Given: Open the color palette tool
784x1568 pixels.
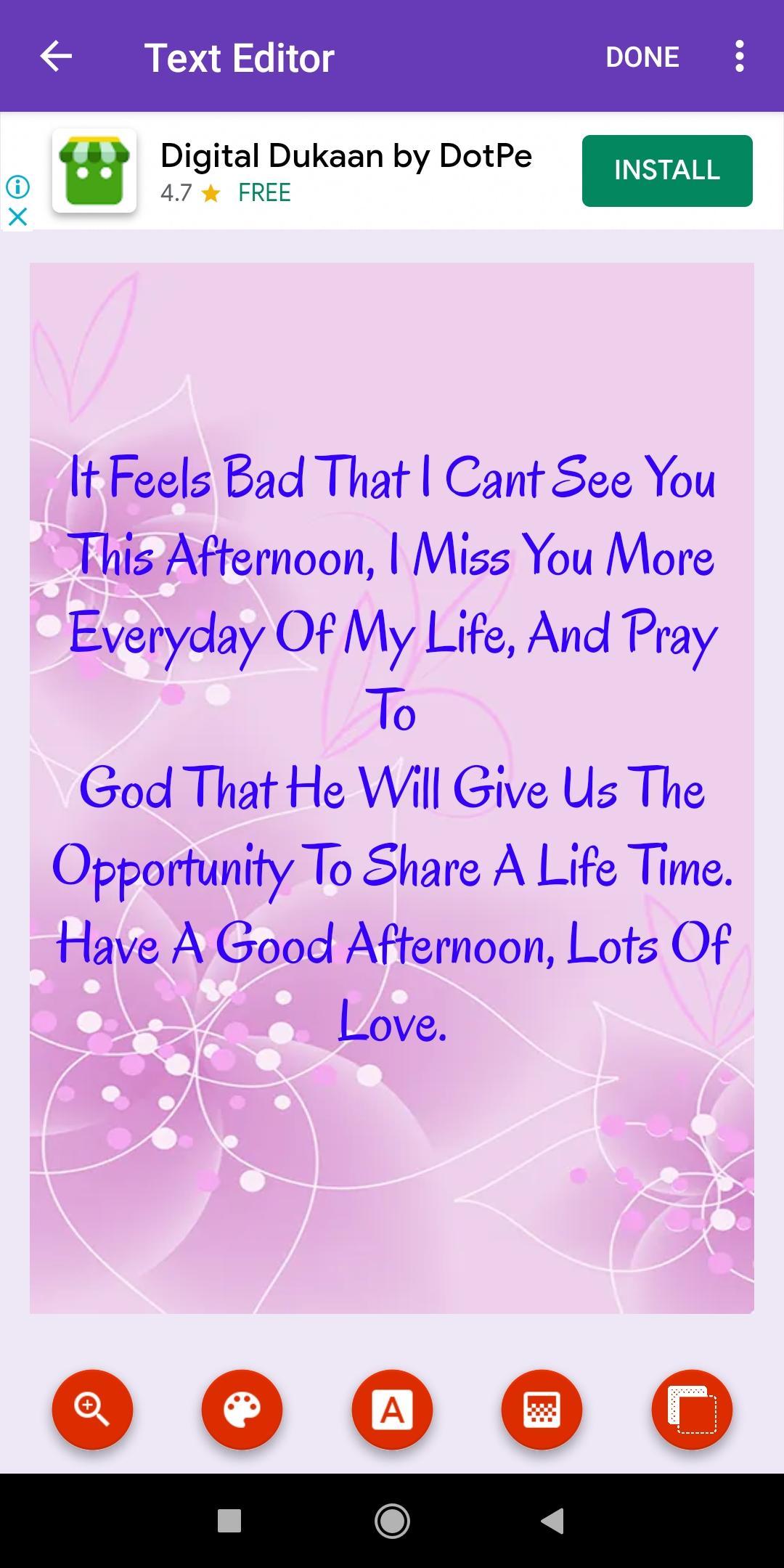Looking at the screenshot, I should click(242, 1409).
